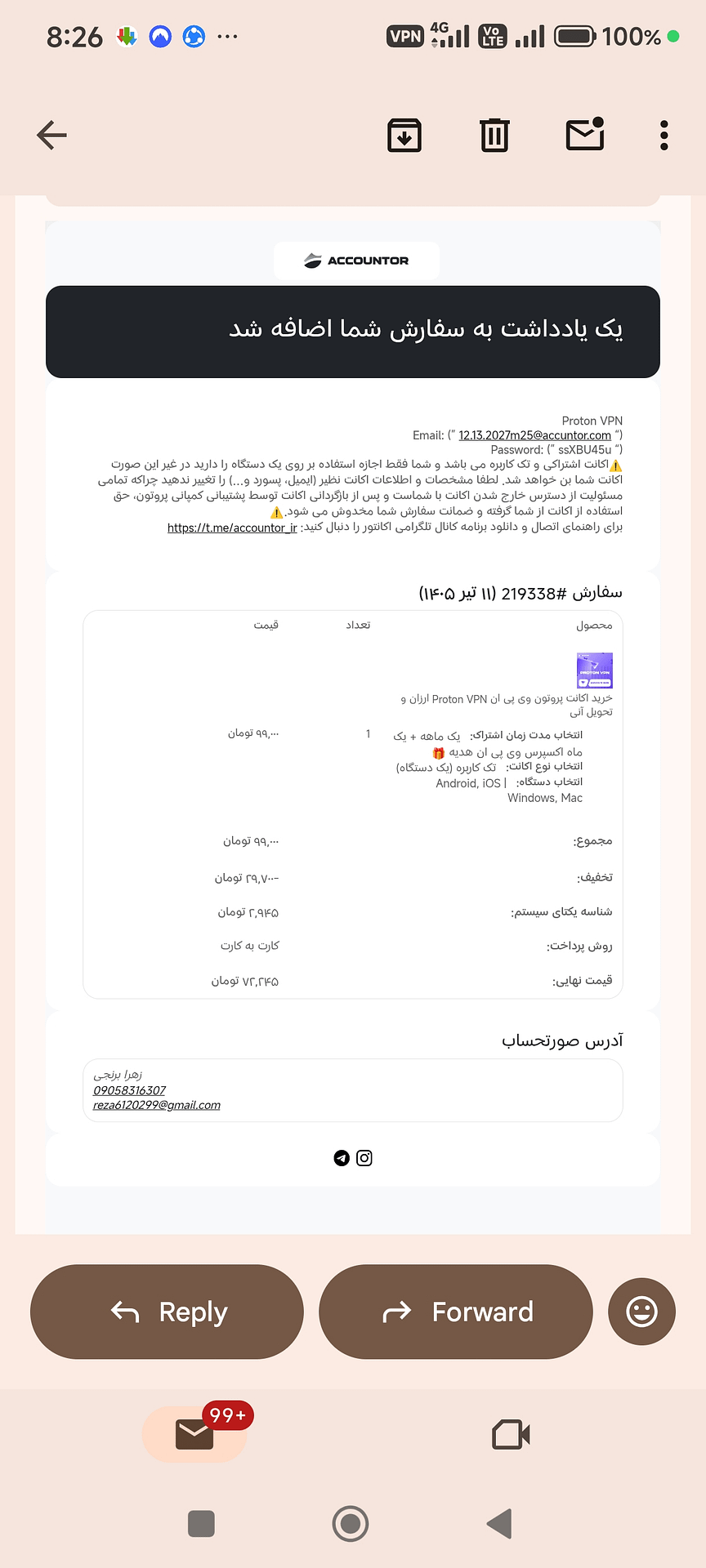Viewport: 706px width, 1568px height.
Task: Archive this email
Action: click(404, 136)
